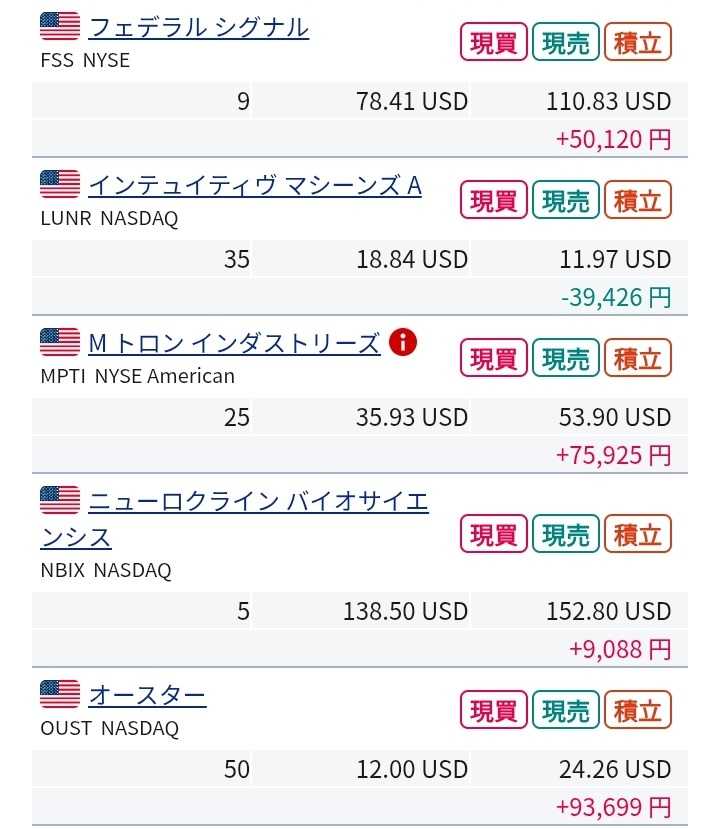Set up 積立 for NBIX
Viewport: 720px width, 829px height.
tap(637, 534)
